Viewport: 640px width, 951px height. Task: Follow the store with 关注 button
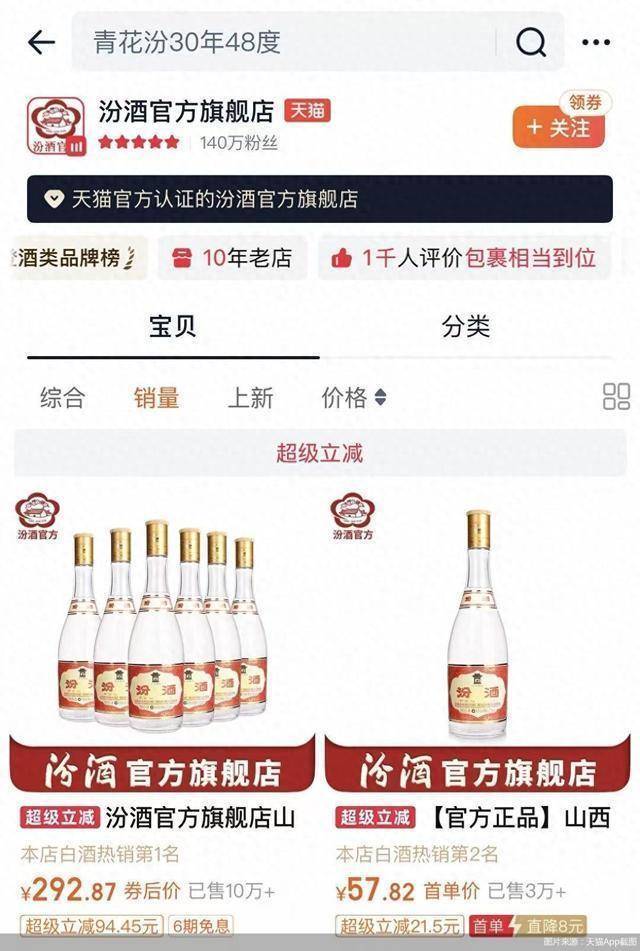pyautogui.click(x=559, y=127)
